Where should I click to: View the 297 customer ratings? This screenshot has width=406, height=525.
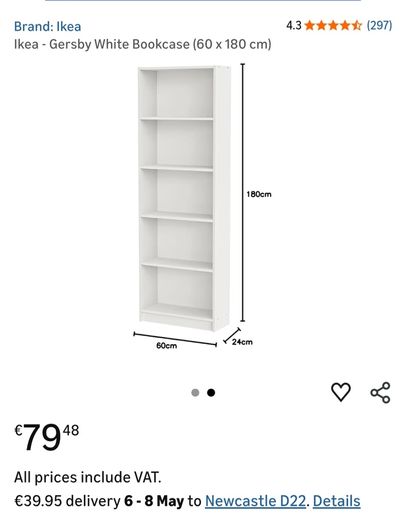click(379, 25)
